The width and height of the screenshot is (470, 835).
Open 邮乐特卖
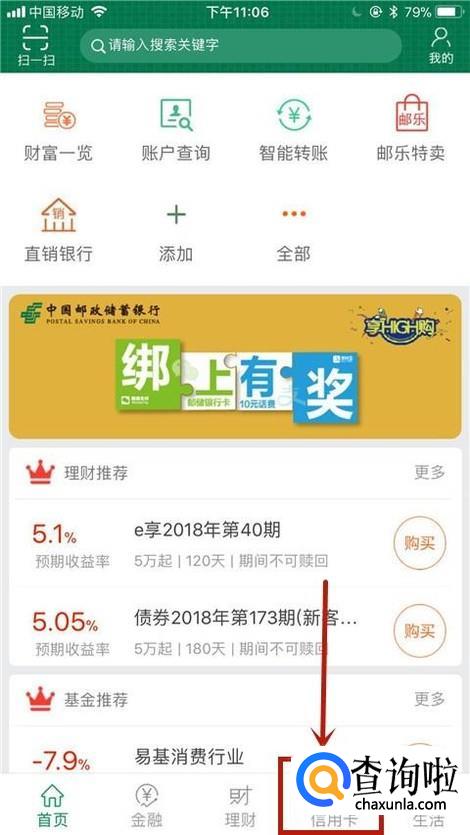[x=411, y=129]
